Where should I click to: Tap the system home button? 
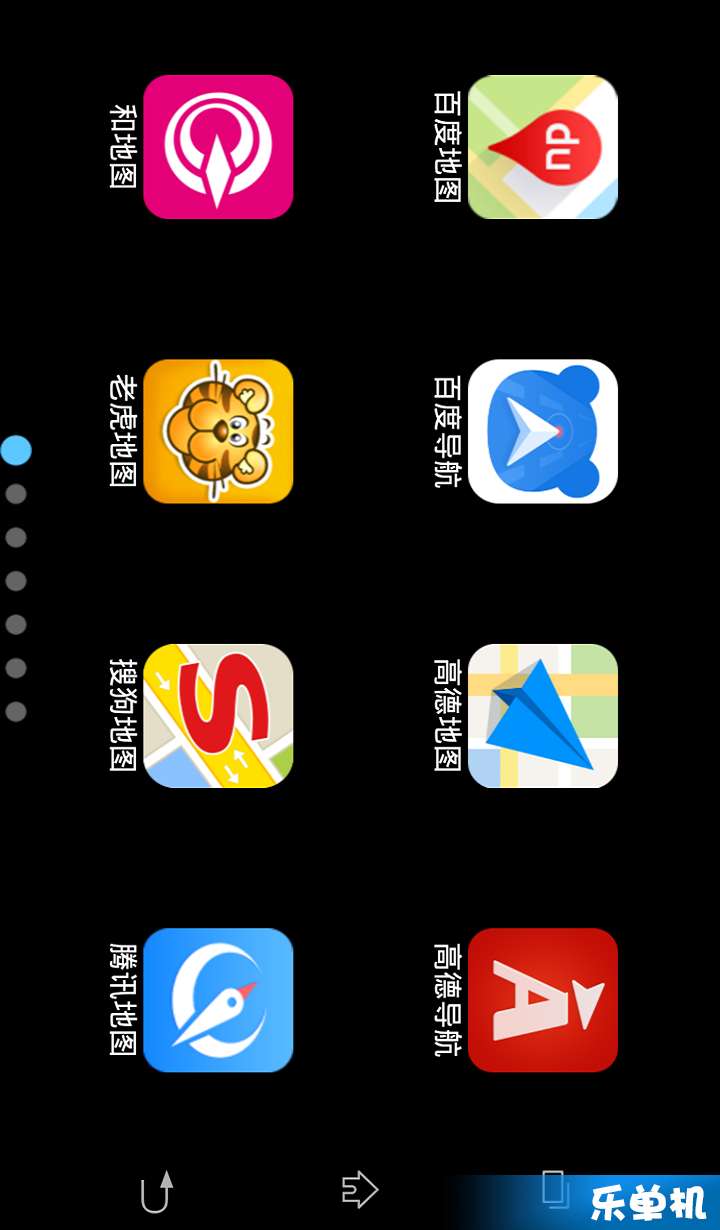[x=359, y=1190]
